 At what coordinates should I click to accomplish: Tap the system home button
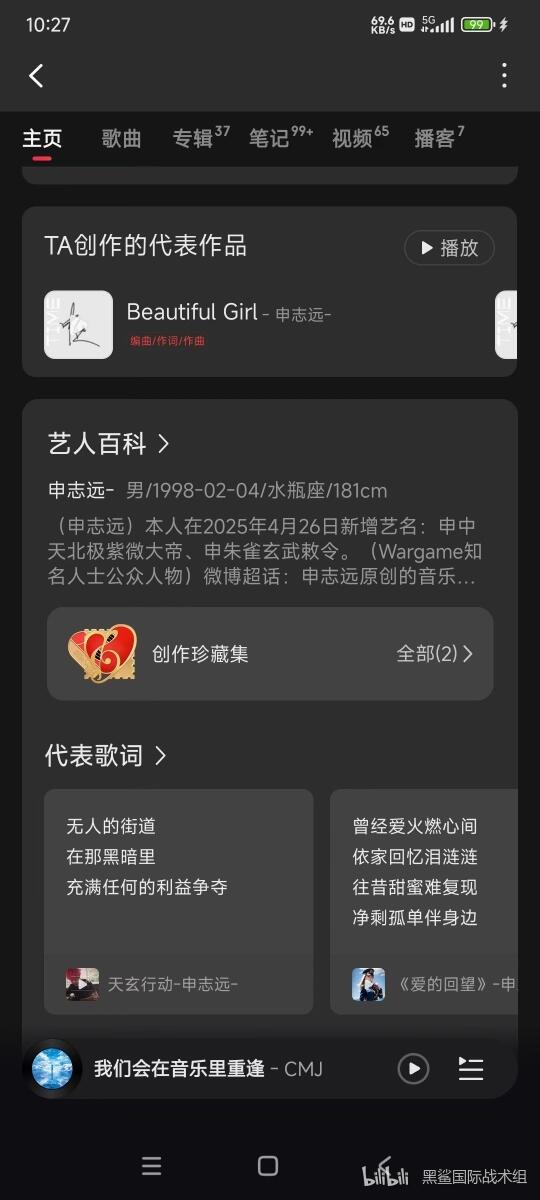click(x=268, y=1166)
